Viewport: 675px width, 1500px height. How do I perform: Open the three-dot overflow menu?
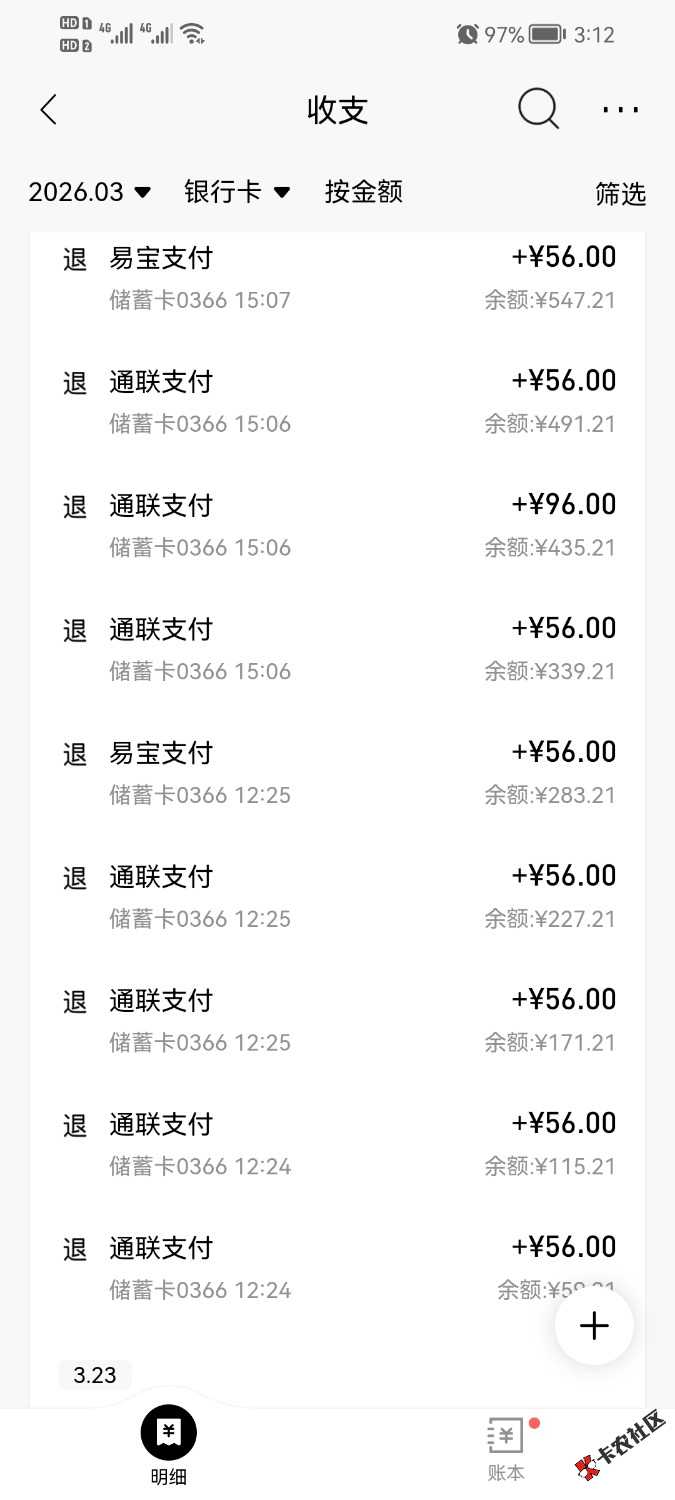620,110
